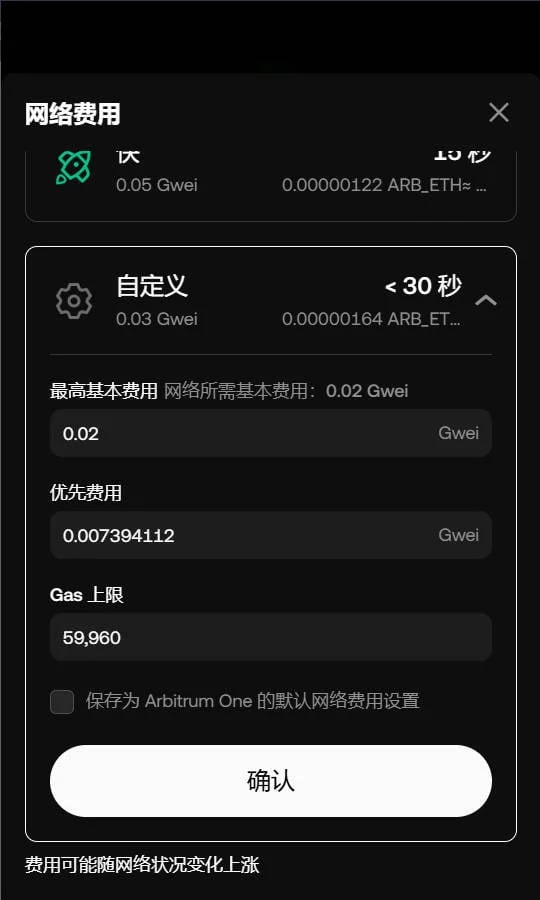Collapse the custom fee section chevron
The height and width of the screenshot is (900, 540).
point(486,300)
